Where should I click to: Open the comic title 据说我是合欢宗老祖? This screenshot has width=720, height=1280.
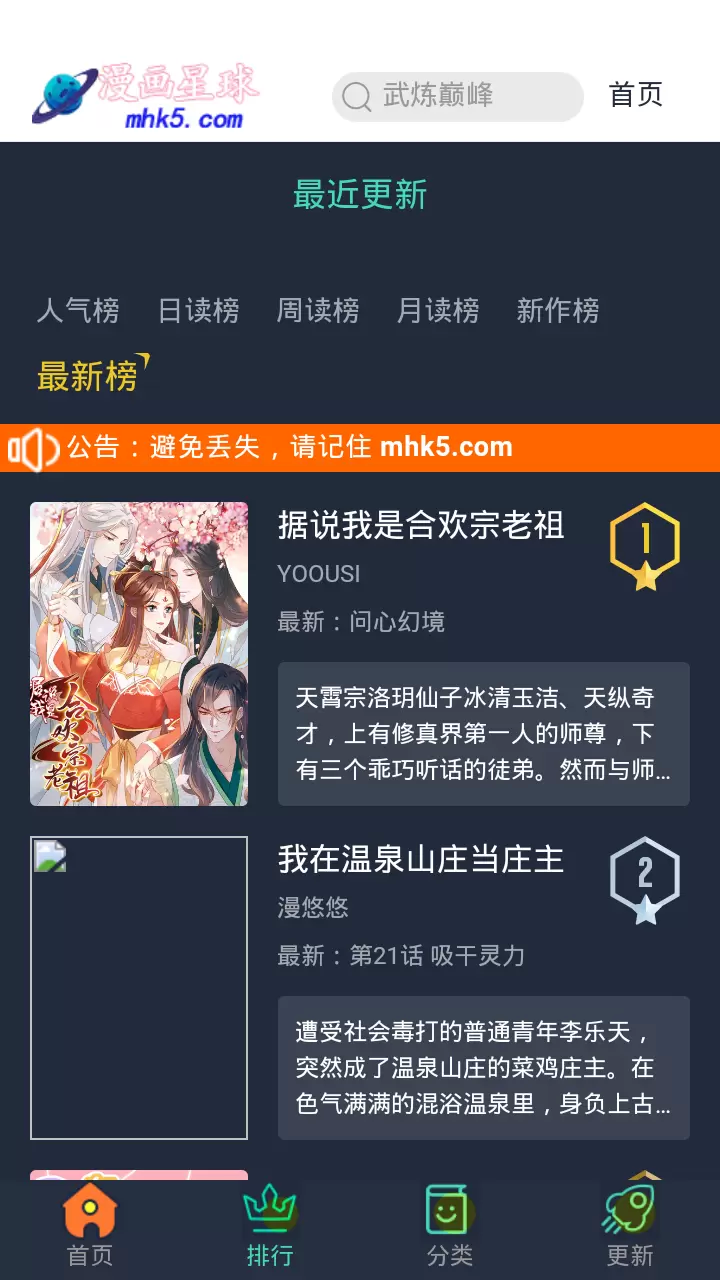tap(421, 525)
